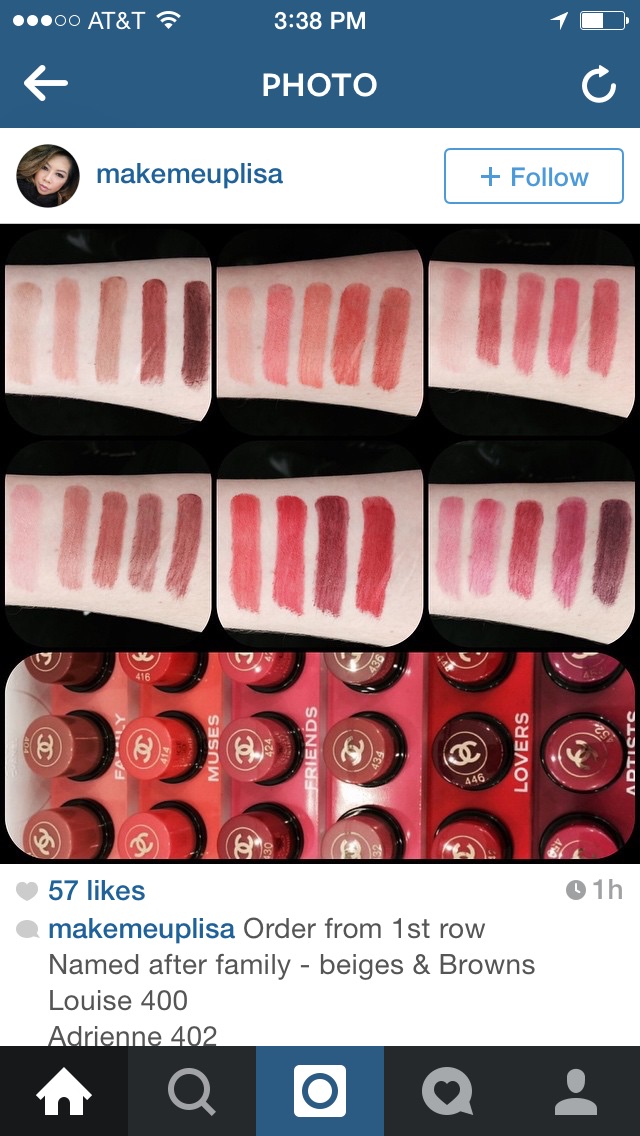The width and height of the screenshot is (640, 1136).
Task: Follow makemeuplisa
Action: coord(534,177)
